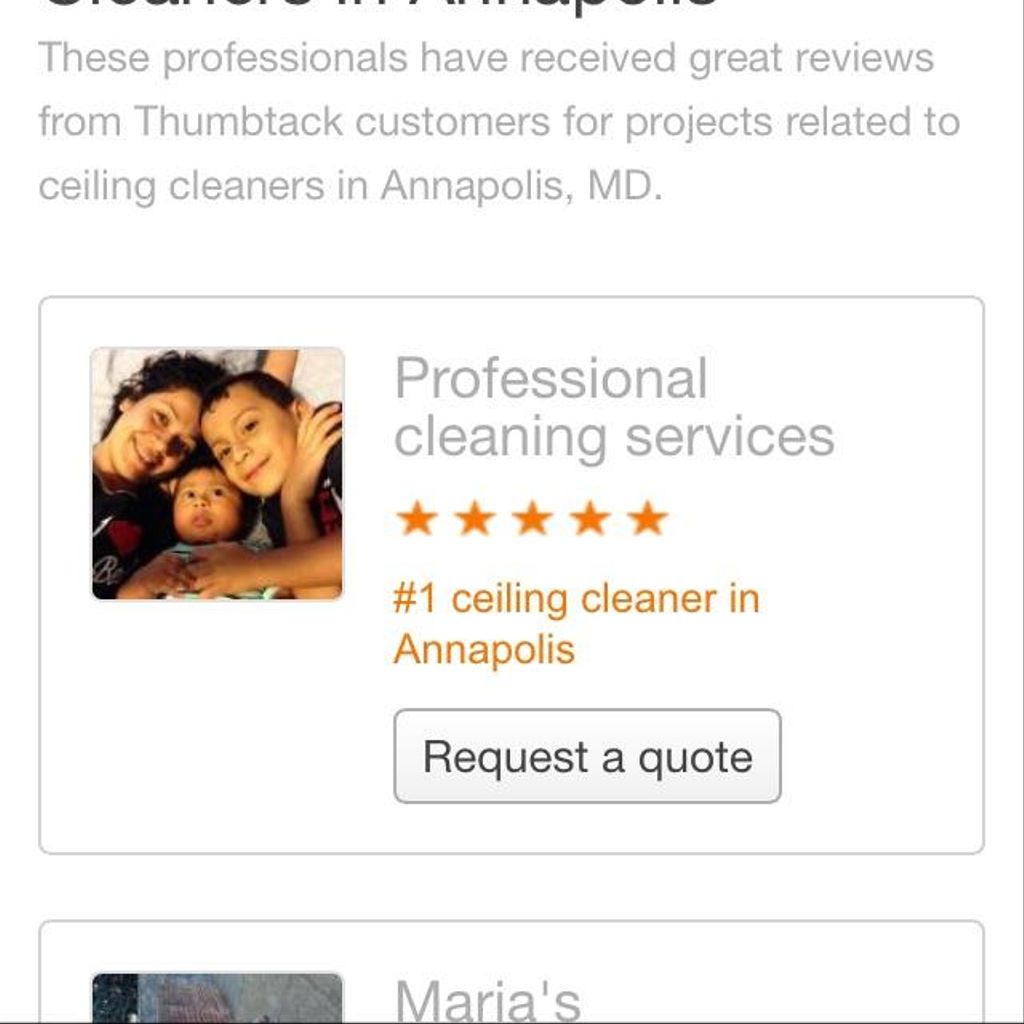Open the Professional cleaning services profile photo
Image resolution: width=1024 pixels, height=1024 pixels.
217,474
